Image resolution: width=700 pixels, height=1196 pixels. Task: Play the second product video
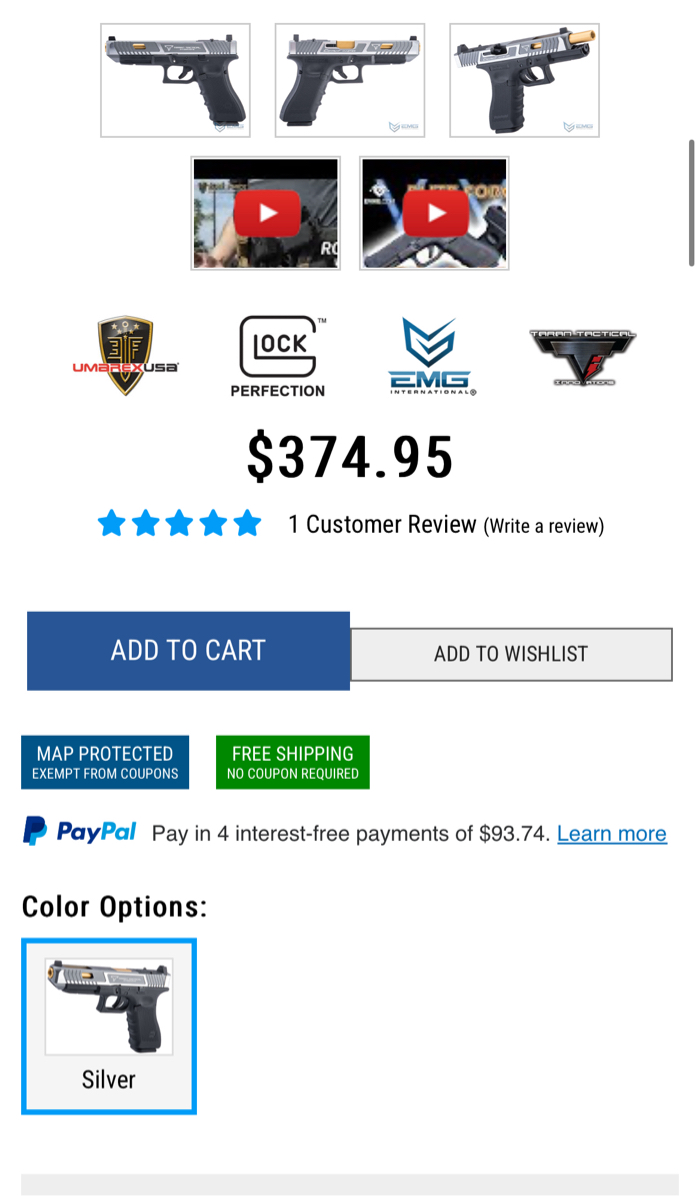434,214
